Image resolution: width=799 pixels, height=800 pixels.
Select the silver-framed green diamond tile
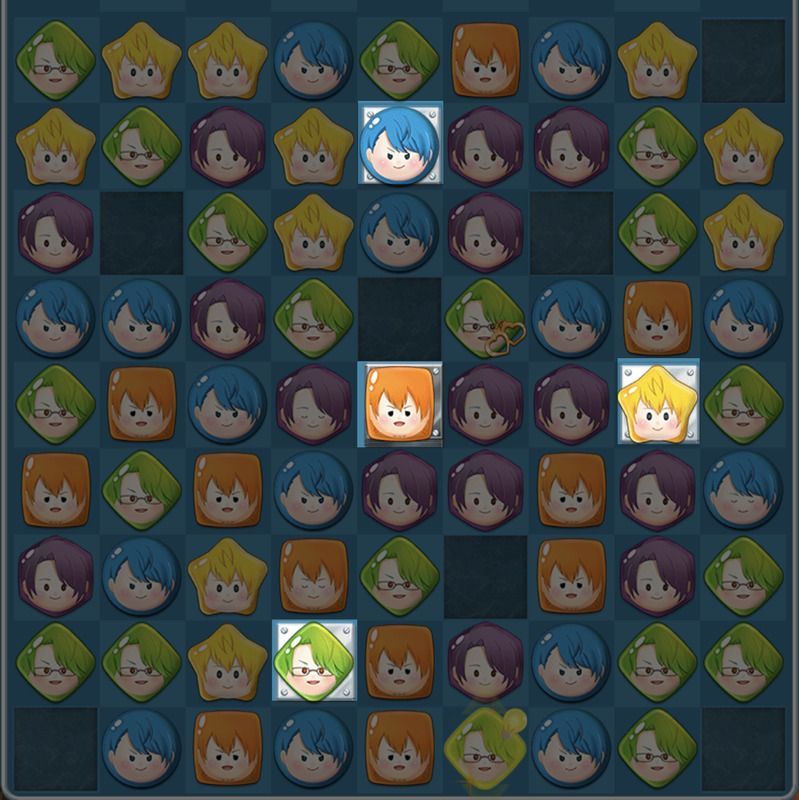tap(314, 661)
